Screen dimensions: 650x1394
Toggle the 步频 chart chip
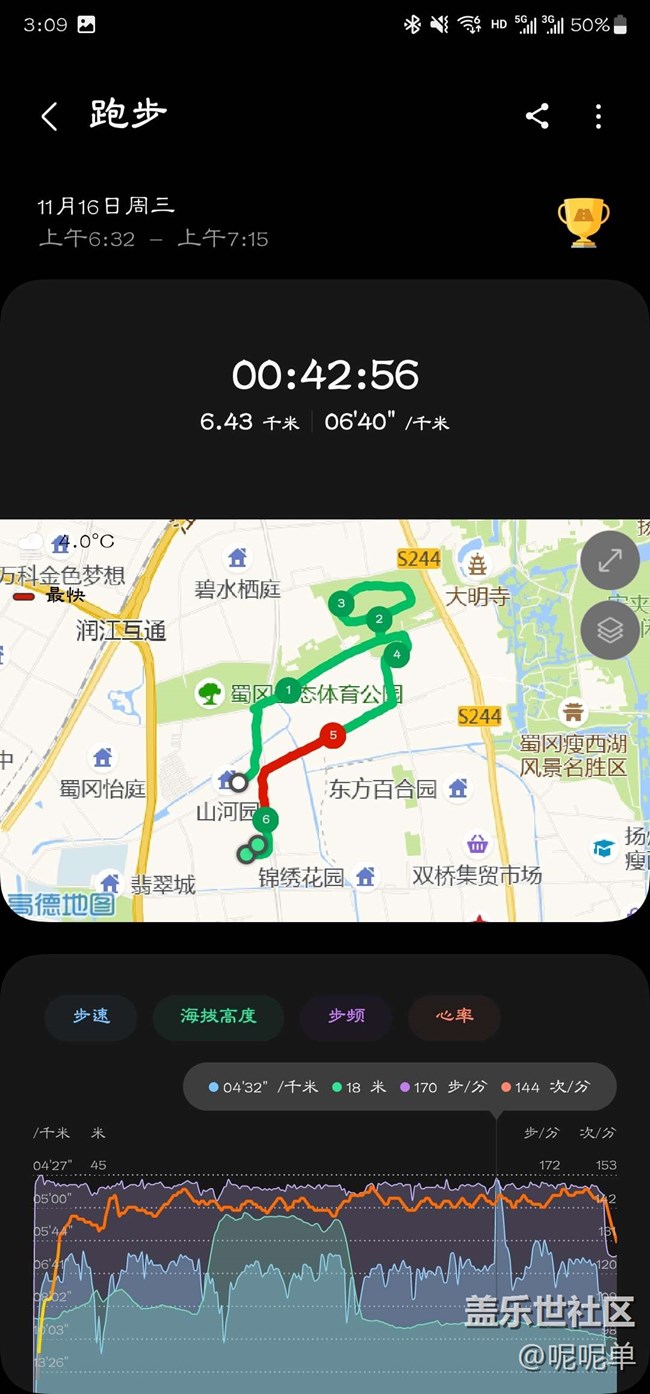click(346, 1016)
